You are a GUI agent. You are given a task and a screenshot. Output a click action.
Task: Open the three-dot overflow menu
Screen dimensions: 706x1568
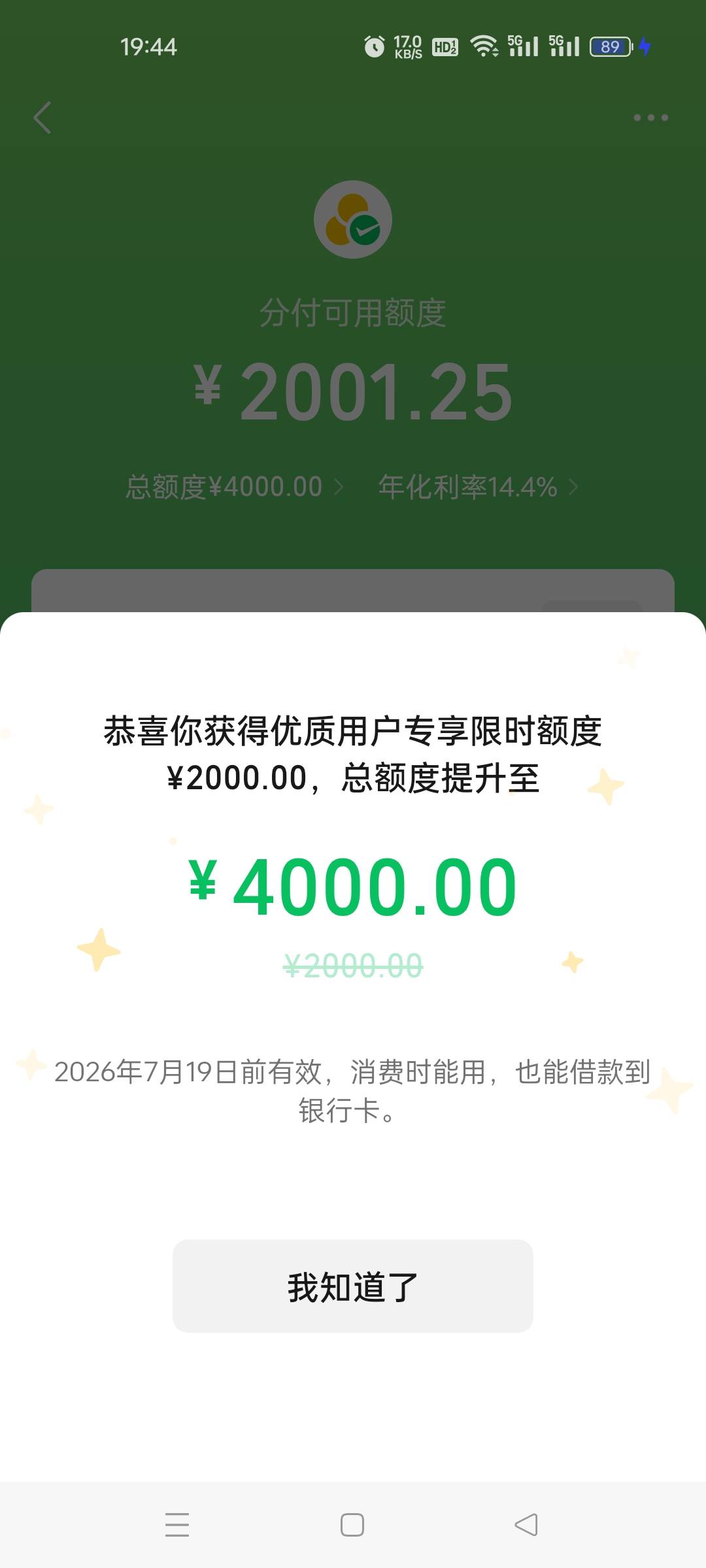(650, 118)
